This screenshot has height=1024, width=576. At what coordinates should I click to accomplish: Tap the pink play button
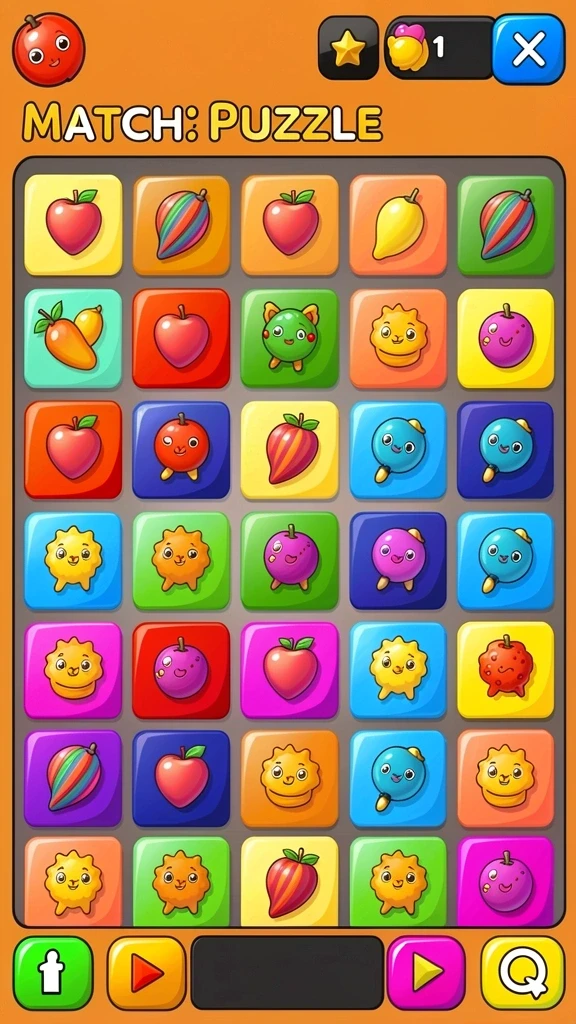[x=426, y=972]
